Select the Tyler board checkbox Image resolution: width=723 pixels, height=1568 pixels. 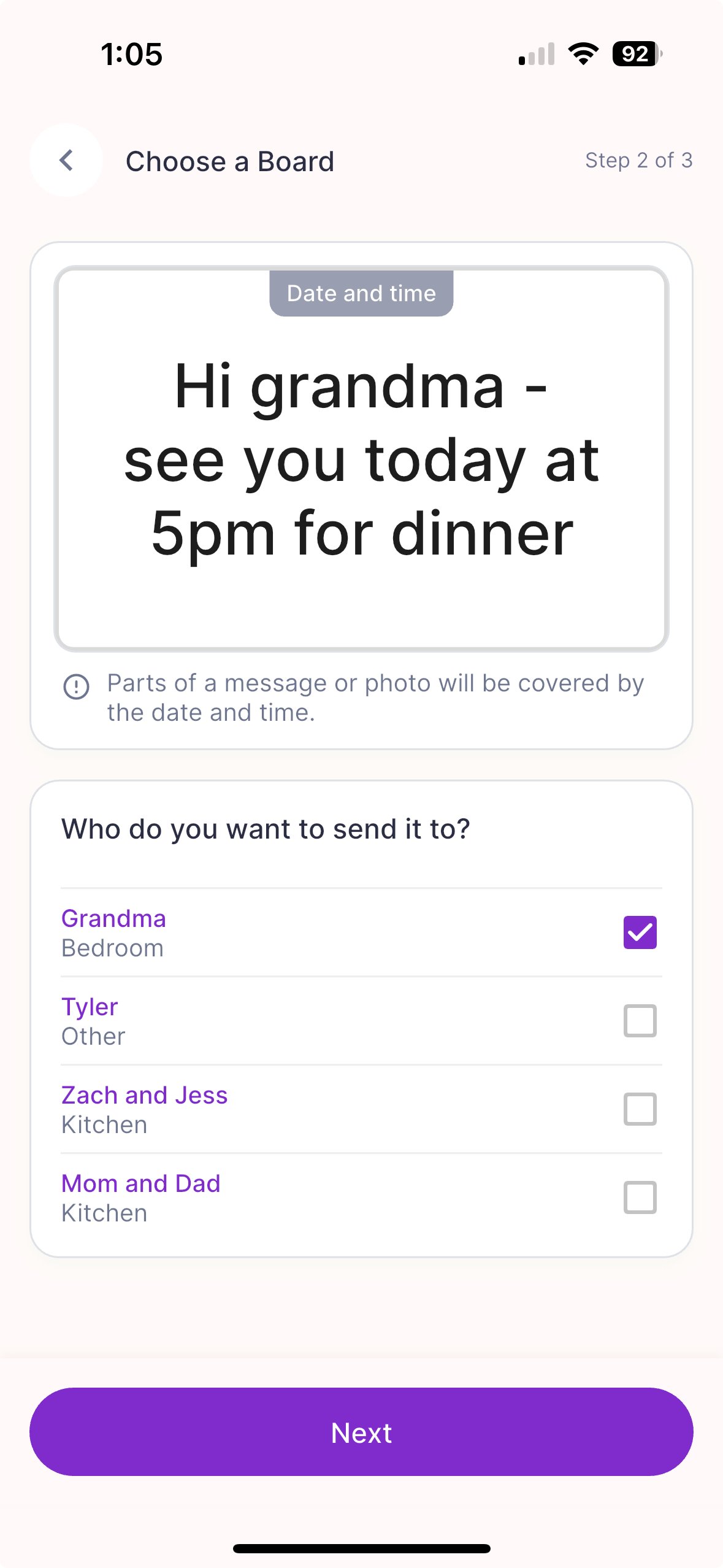point(640,1021)
